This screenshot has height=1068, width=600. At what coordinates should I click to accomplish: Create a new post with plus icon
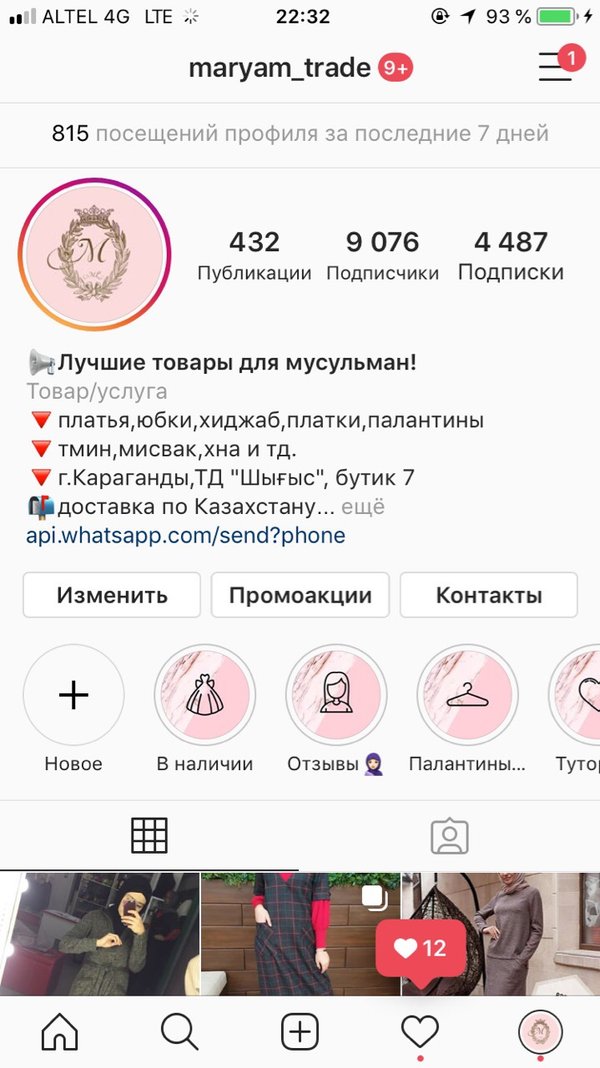[x=300, y=1032]
